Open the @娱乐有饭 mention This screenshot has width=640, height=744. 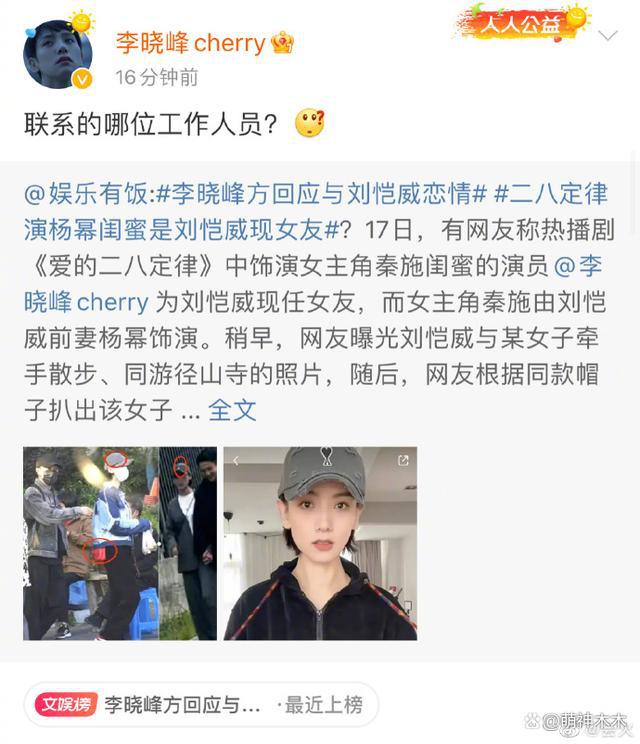tap(85, 193)
